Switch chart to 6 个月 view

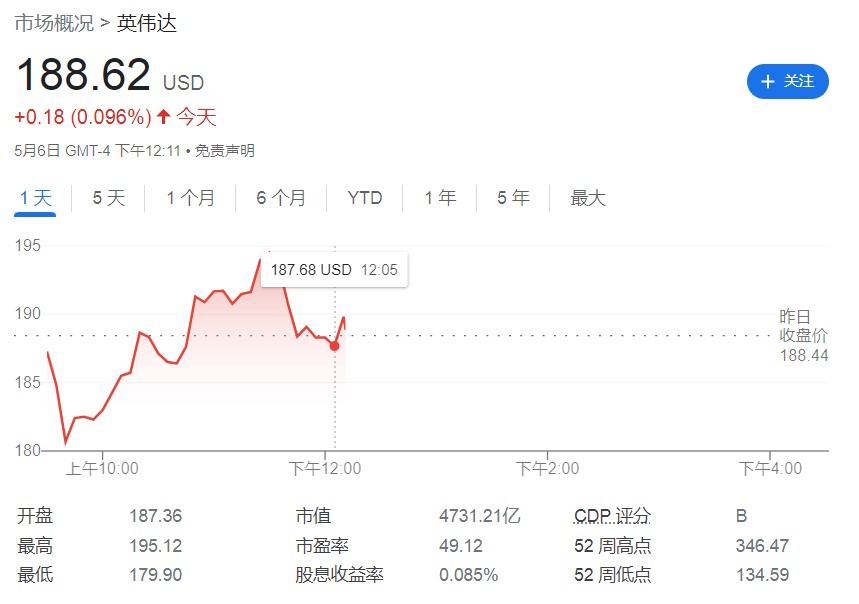[281, 198]
